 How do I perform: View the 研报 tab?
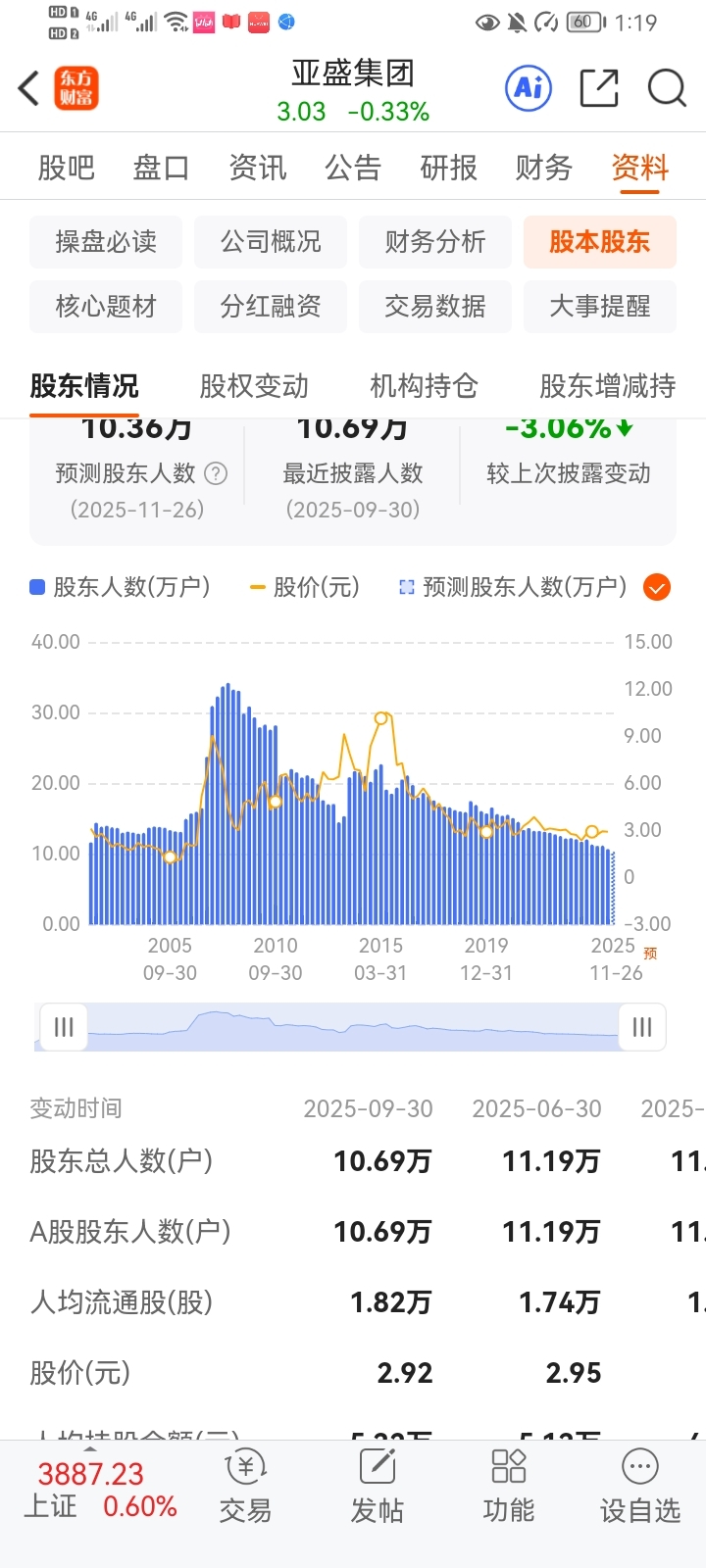click(x=448, y=168)
